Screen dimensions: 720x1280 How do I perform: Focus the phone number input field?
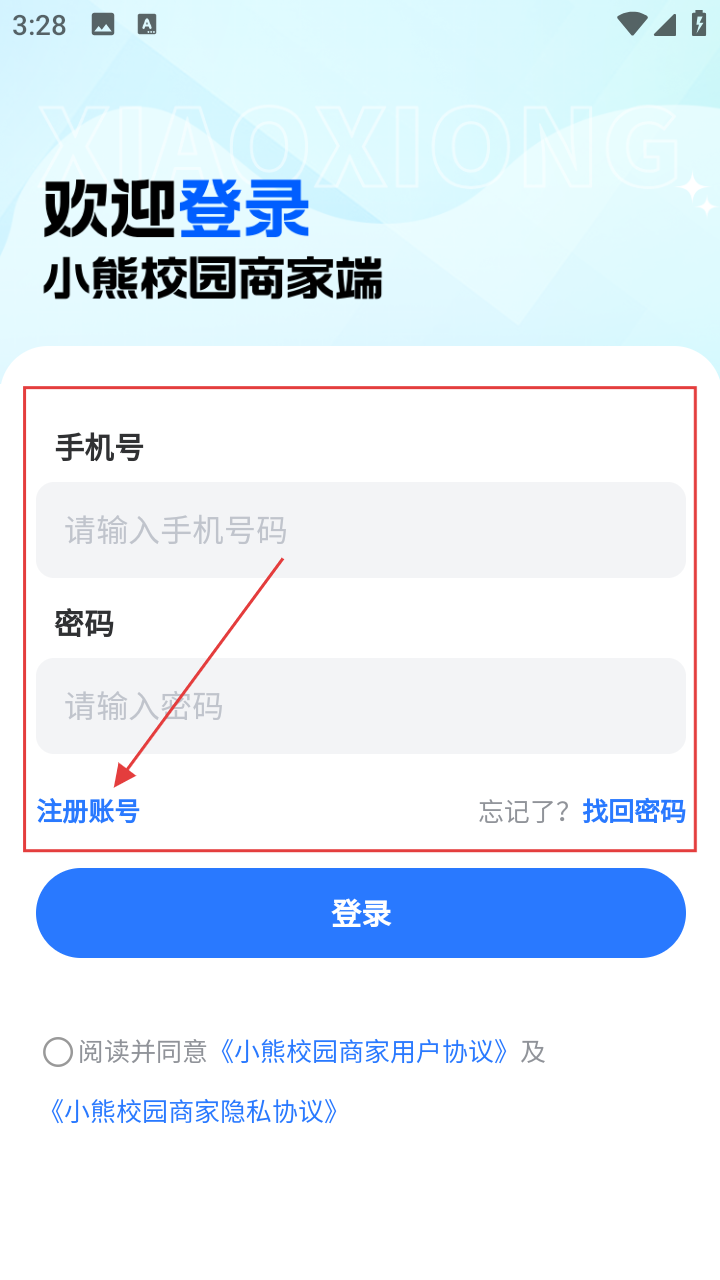coord(361,530)
